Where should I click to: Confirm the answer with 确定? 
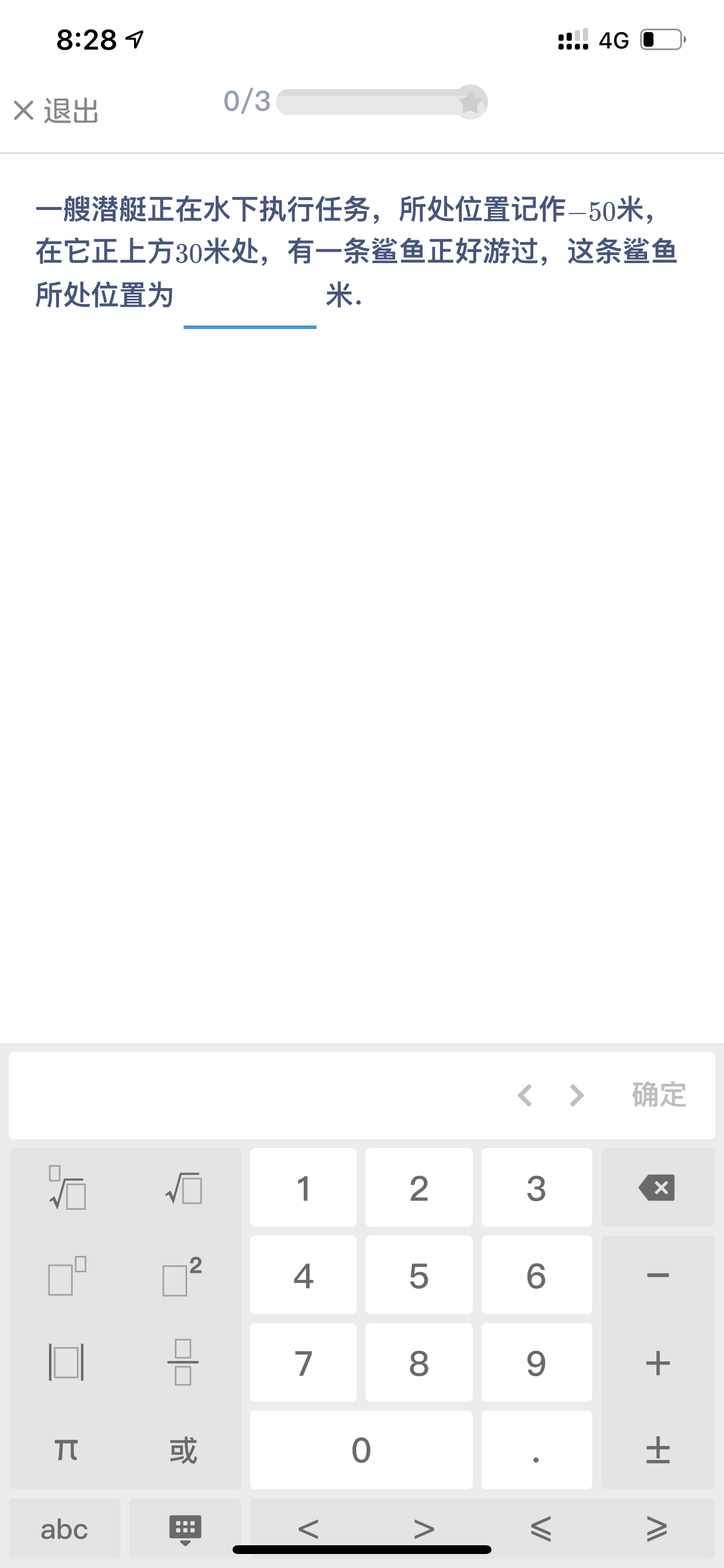click(x=659, y=1095)
